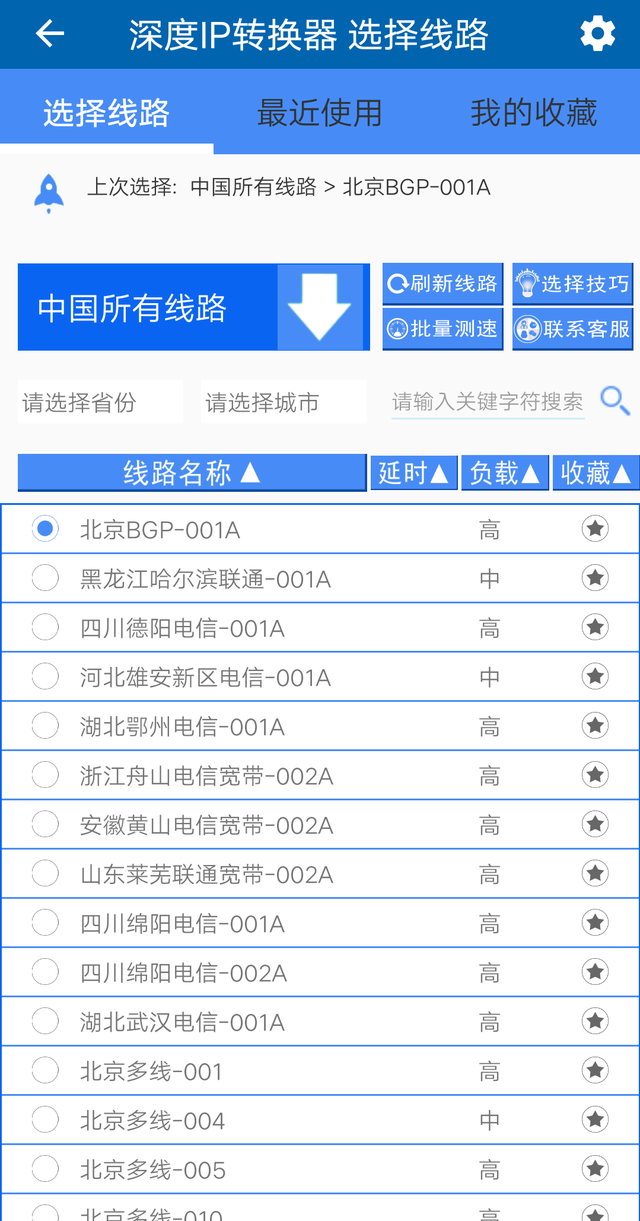Expand the 中国所有线路 dropdown

click(x=193, y=307)
